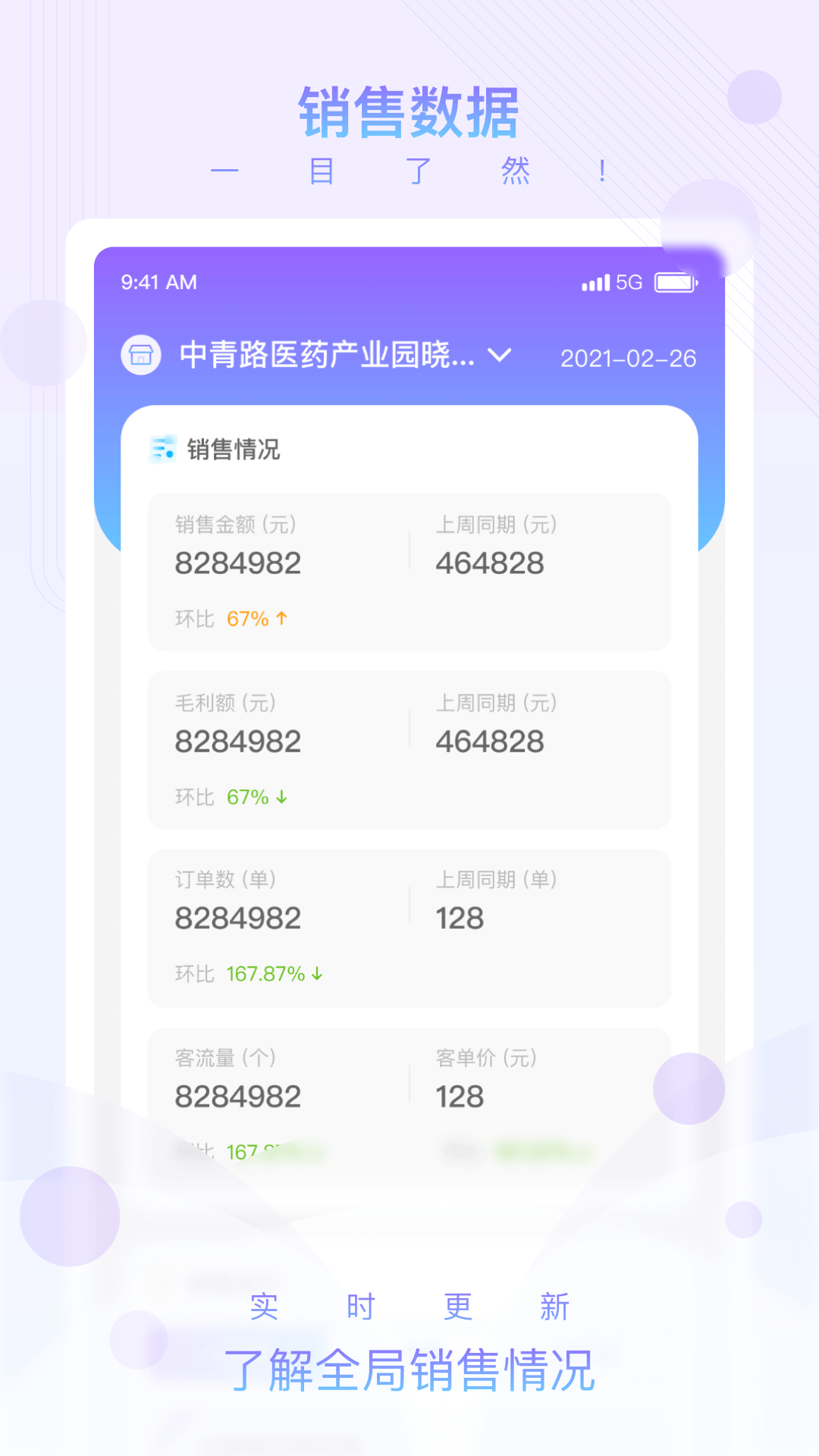
Task: Open the date selector showing 2021-02-26
Action: (629, 359)
